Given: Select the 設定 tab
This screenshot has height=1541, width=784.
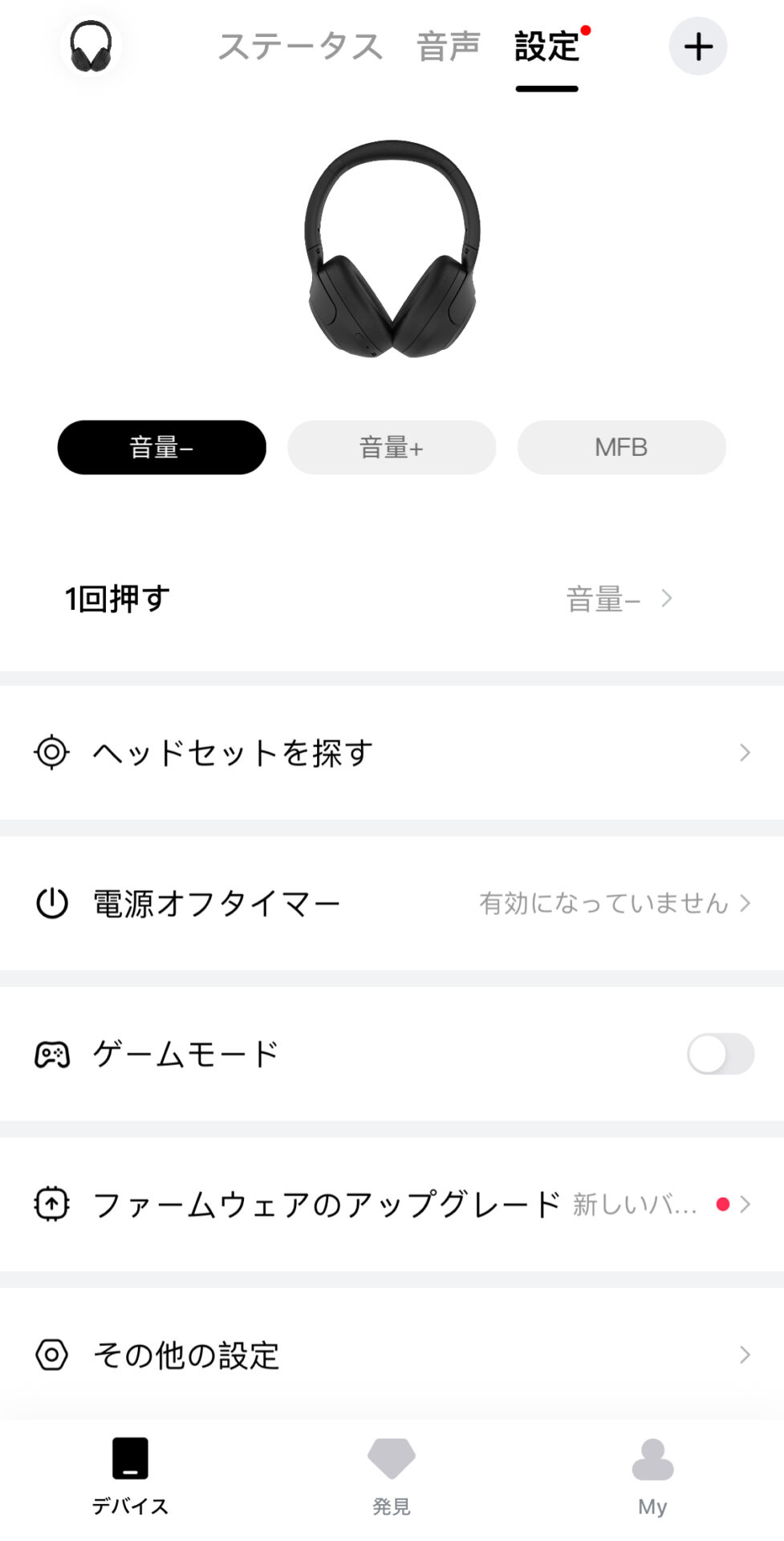Looking at the screenshot, I should [x=547, y=47].
